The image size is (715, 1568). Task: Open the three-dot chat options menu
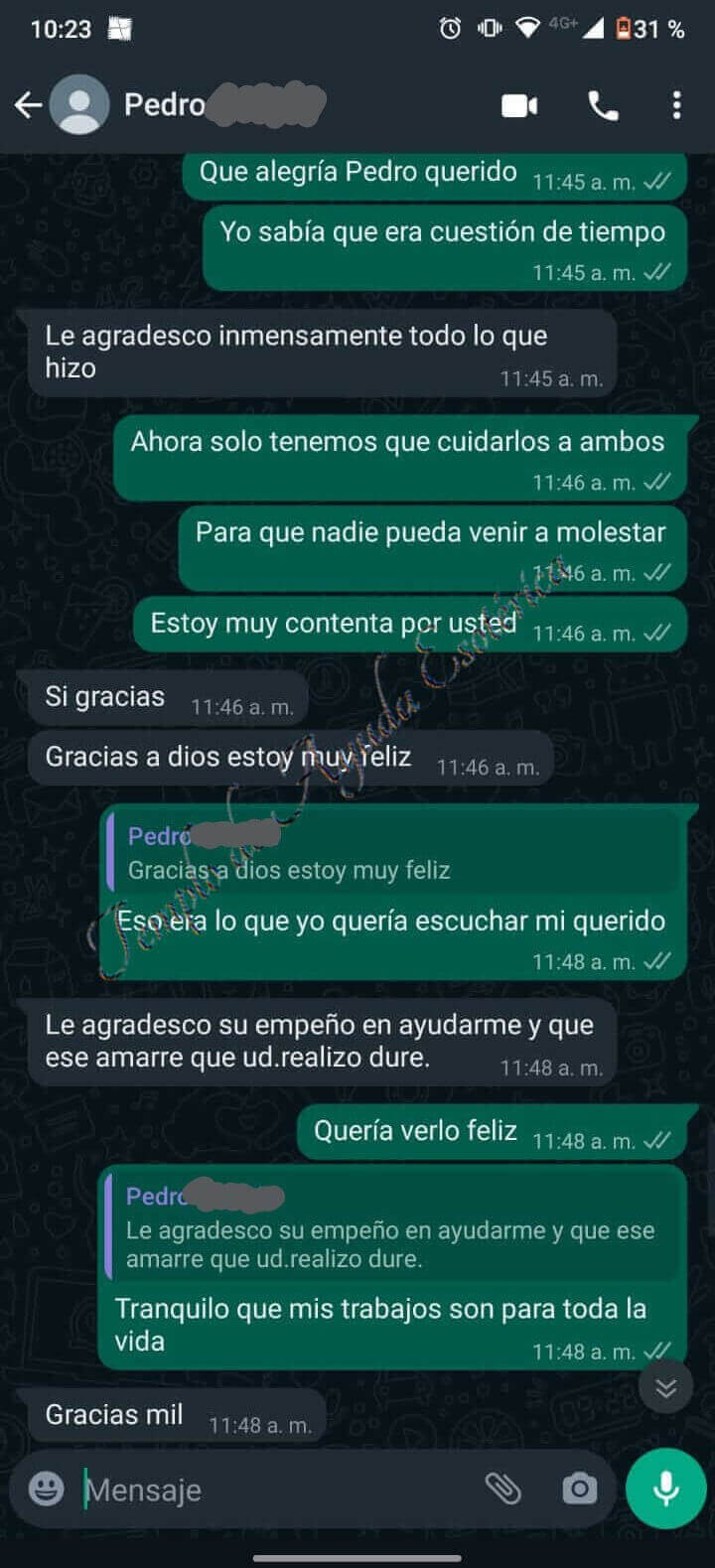click(676, 105)
